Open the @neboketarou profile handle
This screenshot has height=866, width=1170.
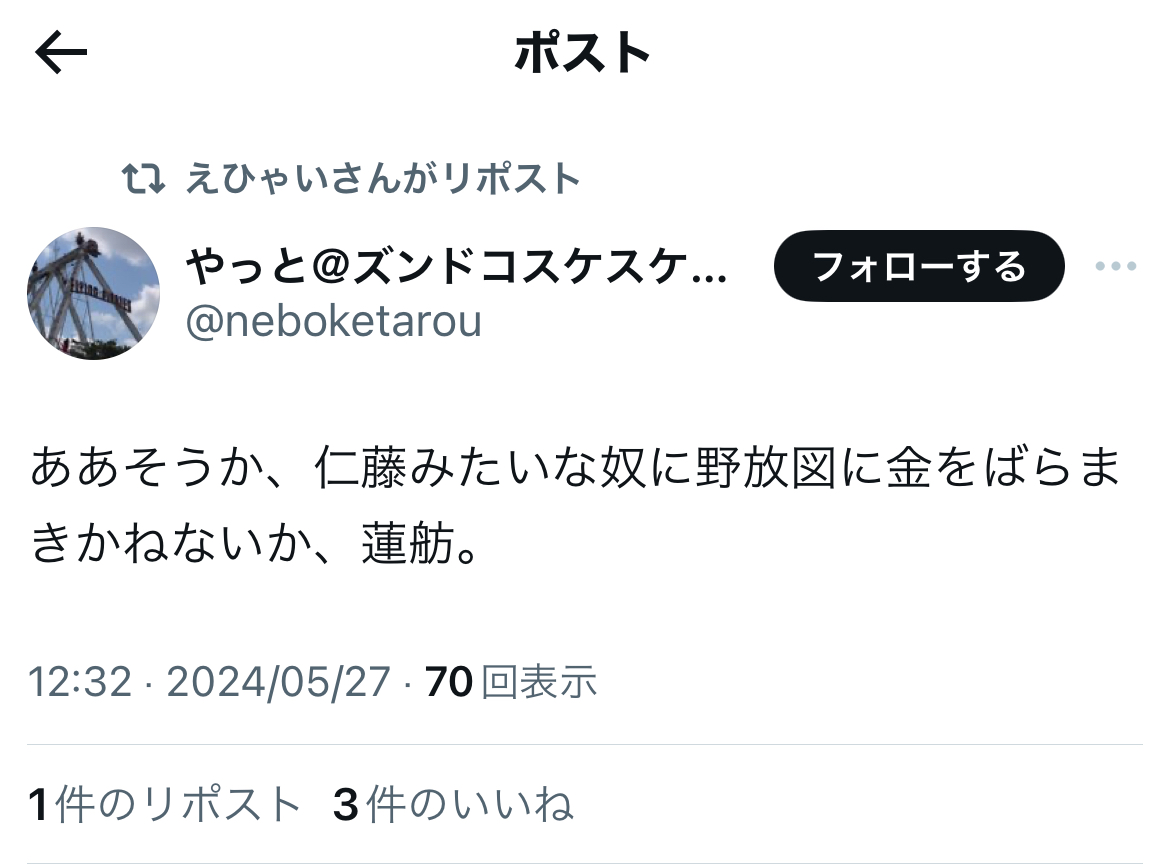pos(334,321)
